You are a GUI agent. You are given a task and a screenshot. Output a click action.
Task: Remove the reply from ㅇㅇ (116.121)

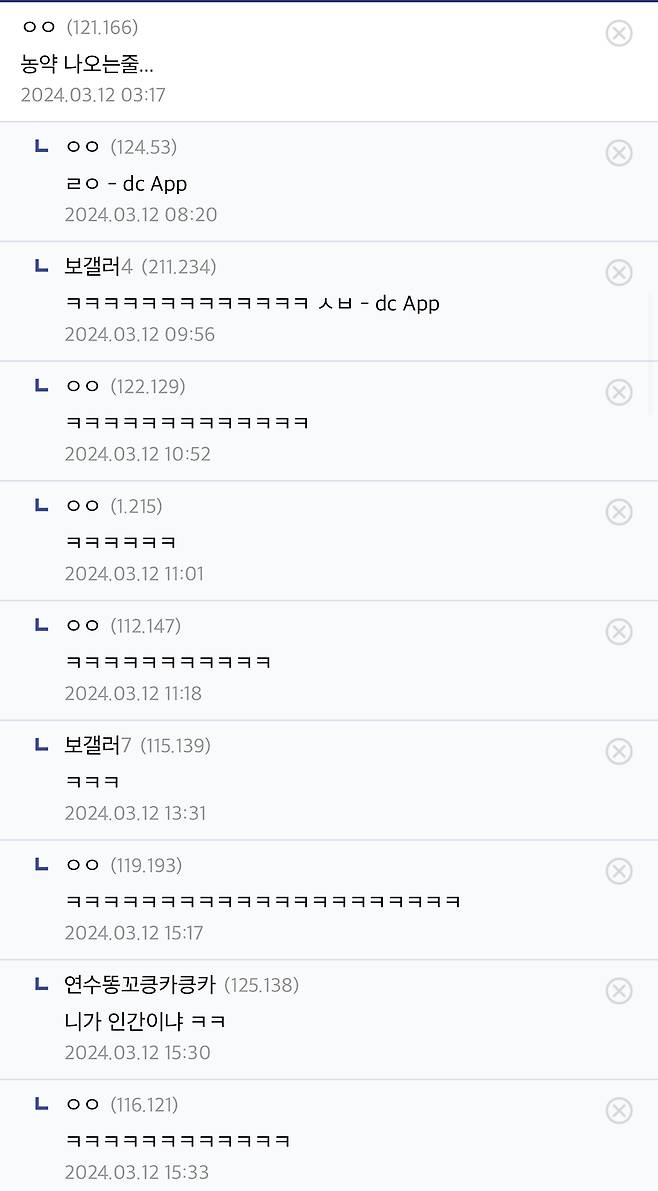pyautogui.click(x=618, y=1110)
